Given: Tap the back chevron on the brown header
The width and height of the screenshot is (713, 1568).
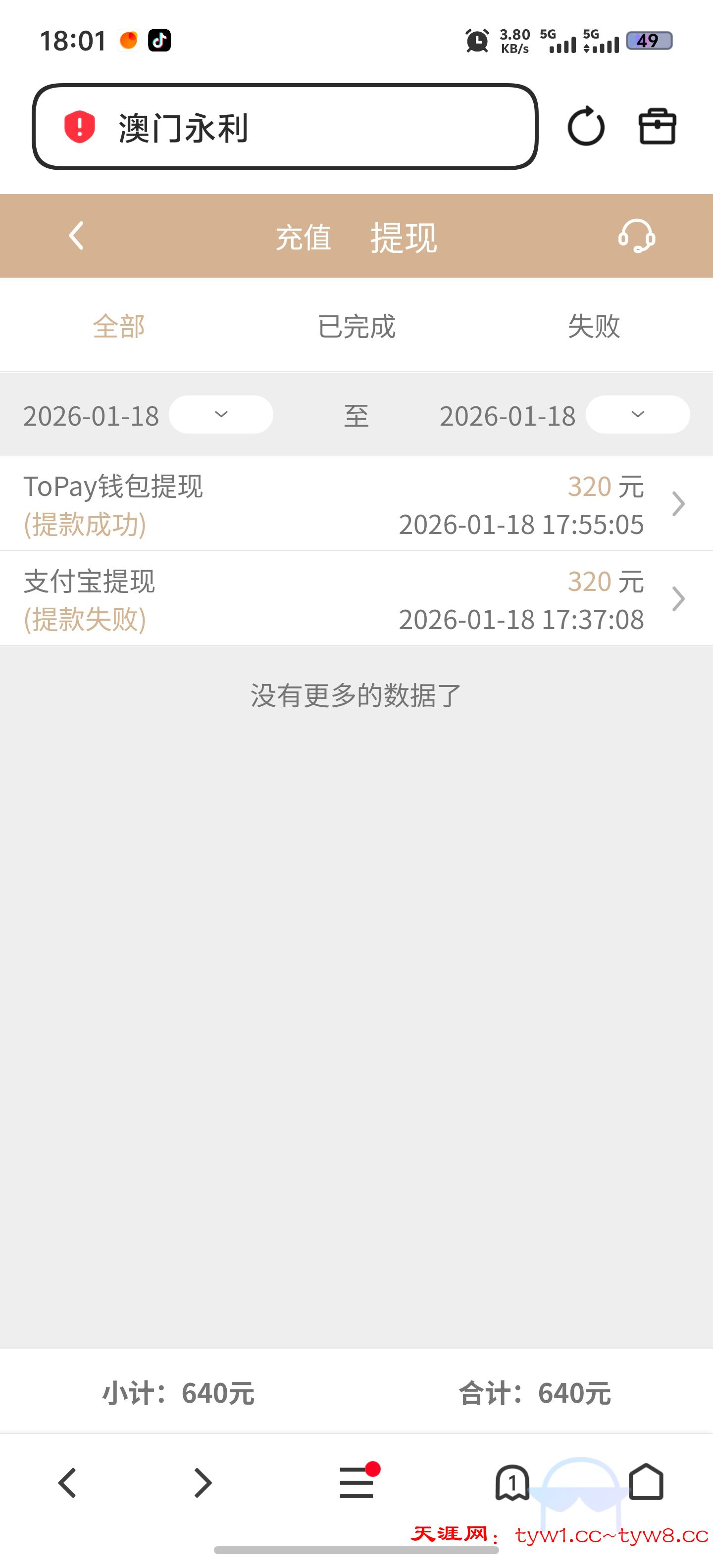Looking at the screenshot, I should click(75, 238).
